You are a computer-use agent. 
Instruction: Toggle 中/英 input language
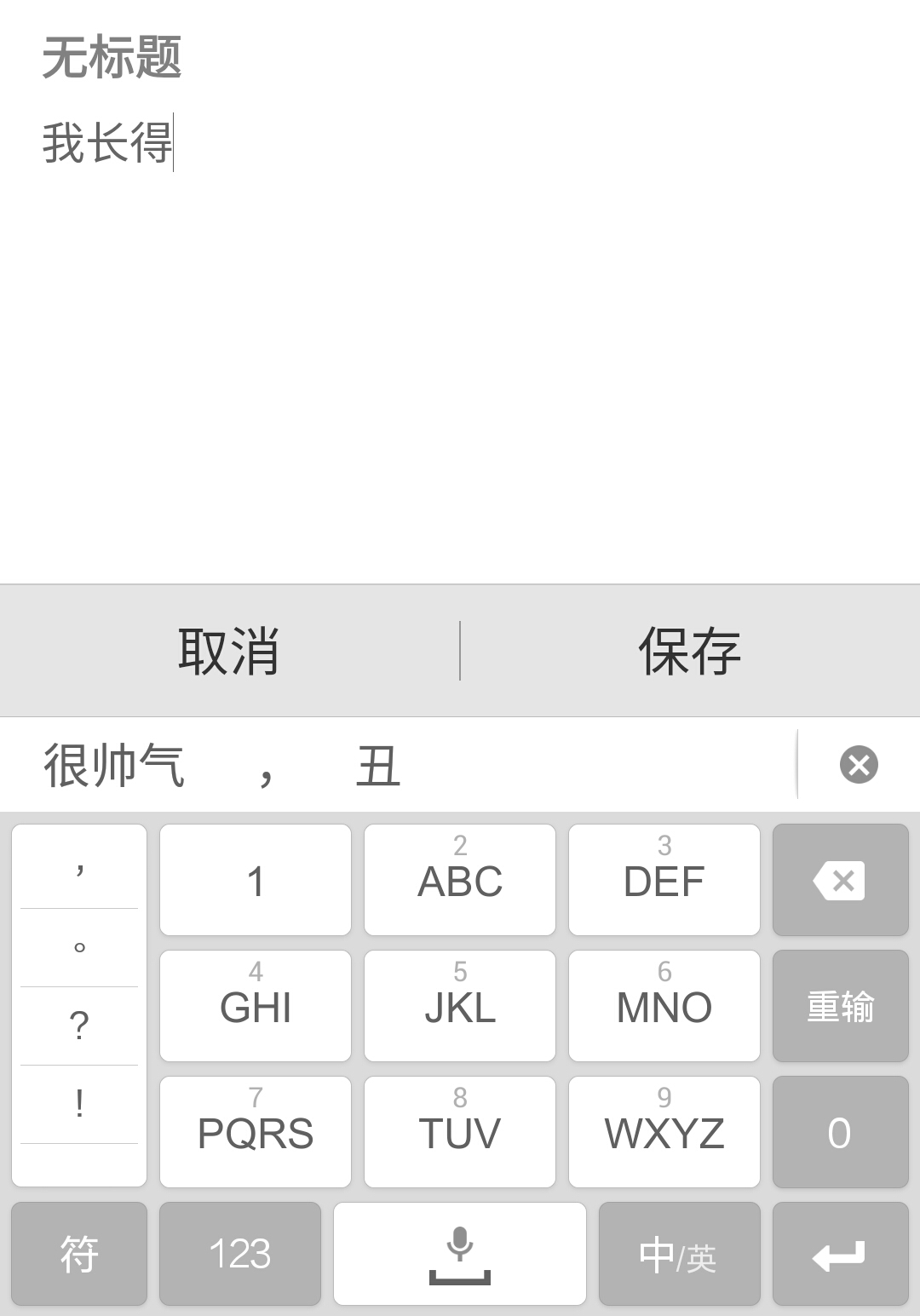(x=679, y=1254)
